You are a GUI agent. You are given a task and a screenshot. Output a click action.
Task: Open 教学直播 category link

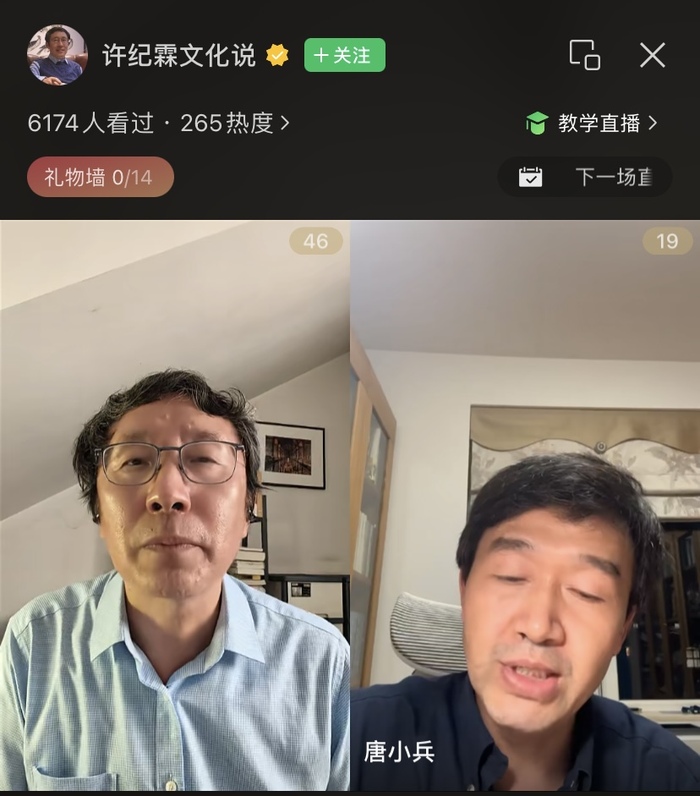[592, 123]
